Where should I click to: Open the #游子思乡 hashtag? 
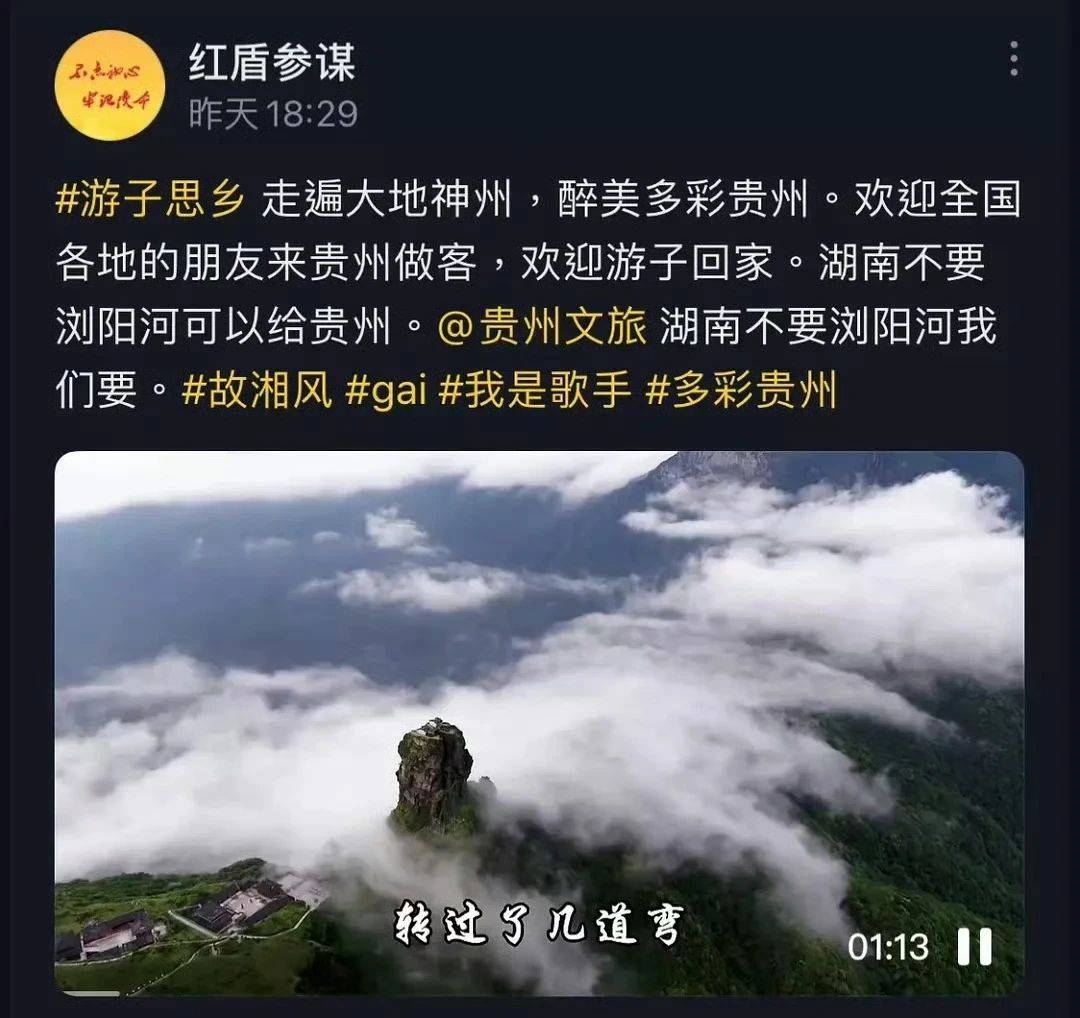pos(150,200)
